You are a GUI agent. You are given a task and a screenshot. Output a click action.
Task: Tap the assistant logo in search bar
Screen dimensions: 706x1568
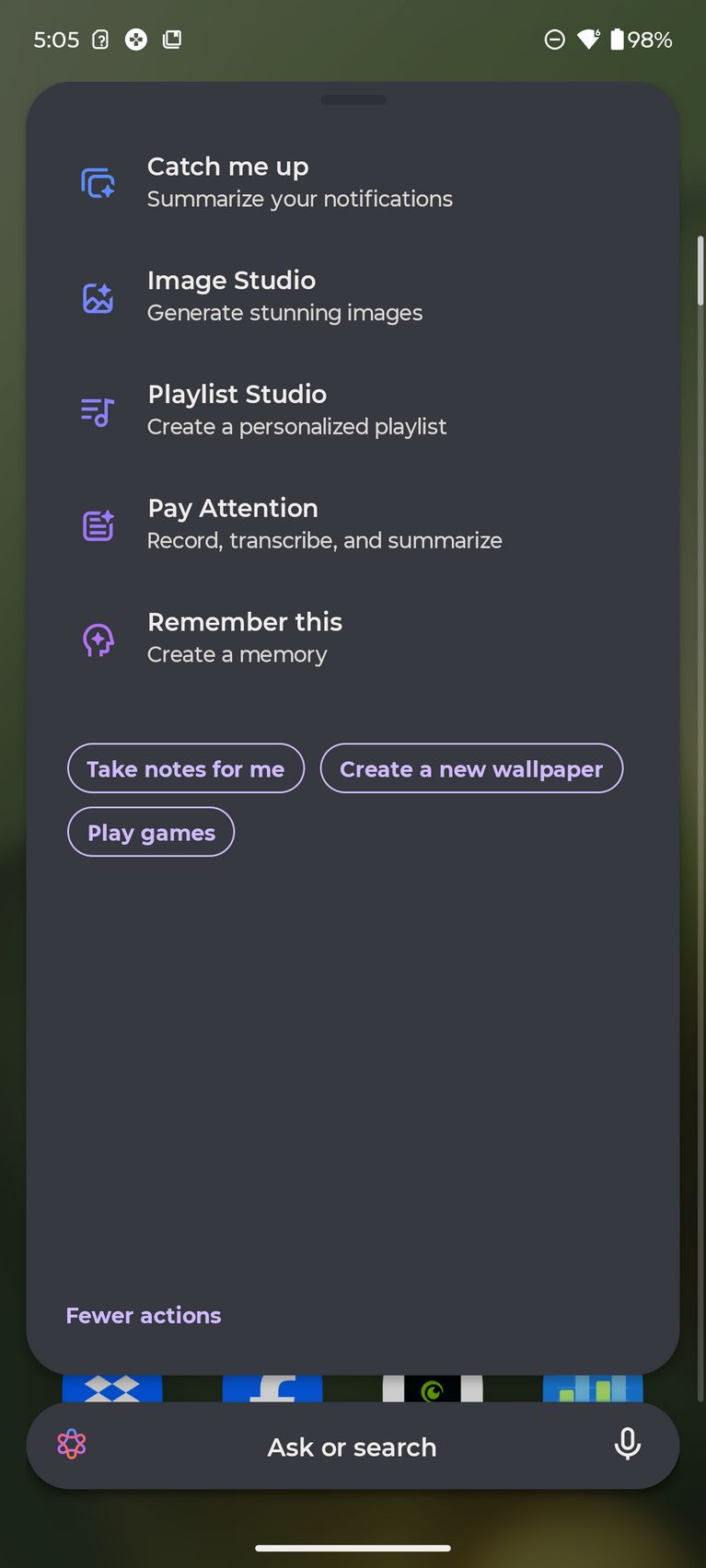(72, 1445)
